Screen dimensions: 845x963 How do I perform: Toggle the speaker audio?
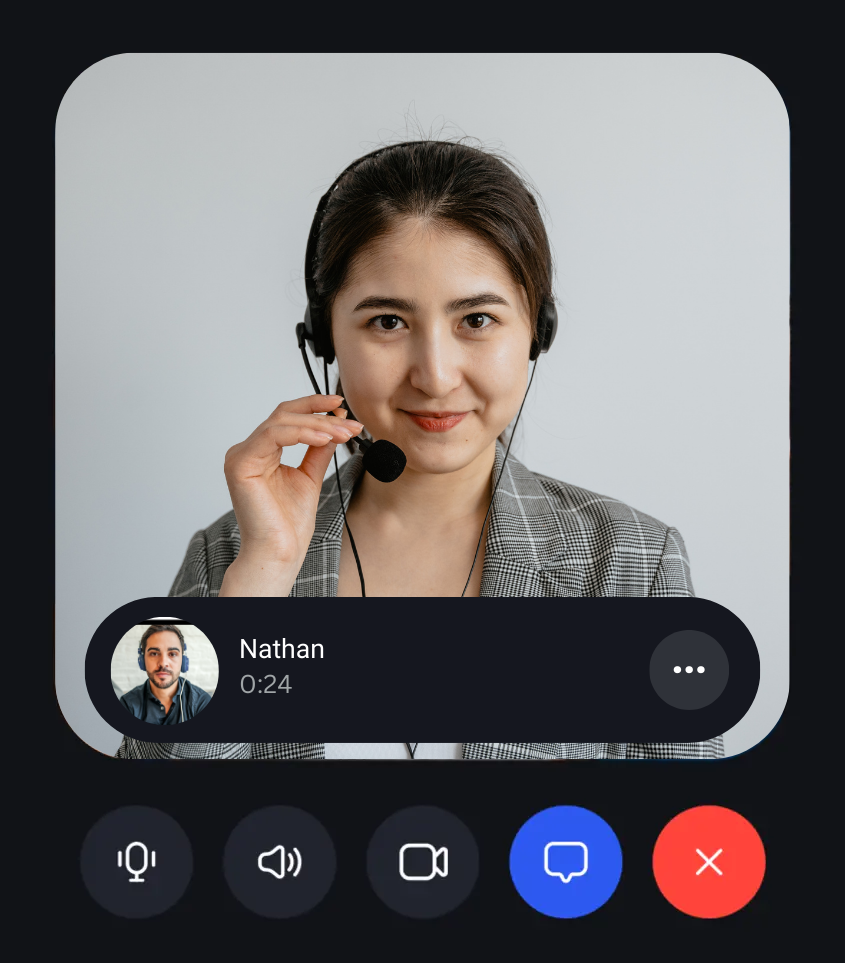click(x=280, y=862)
